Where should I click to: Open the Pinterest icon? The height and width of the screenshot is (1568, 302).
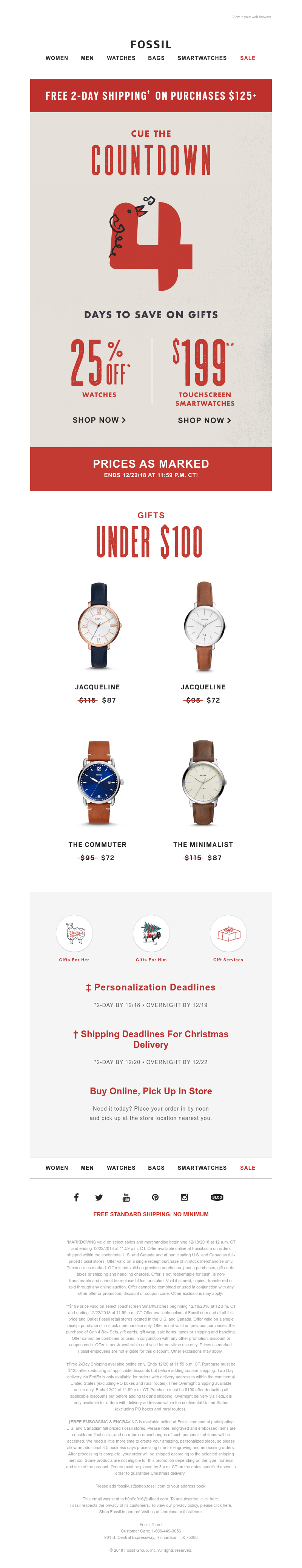(x=155, y=1197)
